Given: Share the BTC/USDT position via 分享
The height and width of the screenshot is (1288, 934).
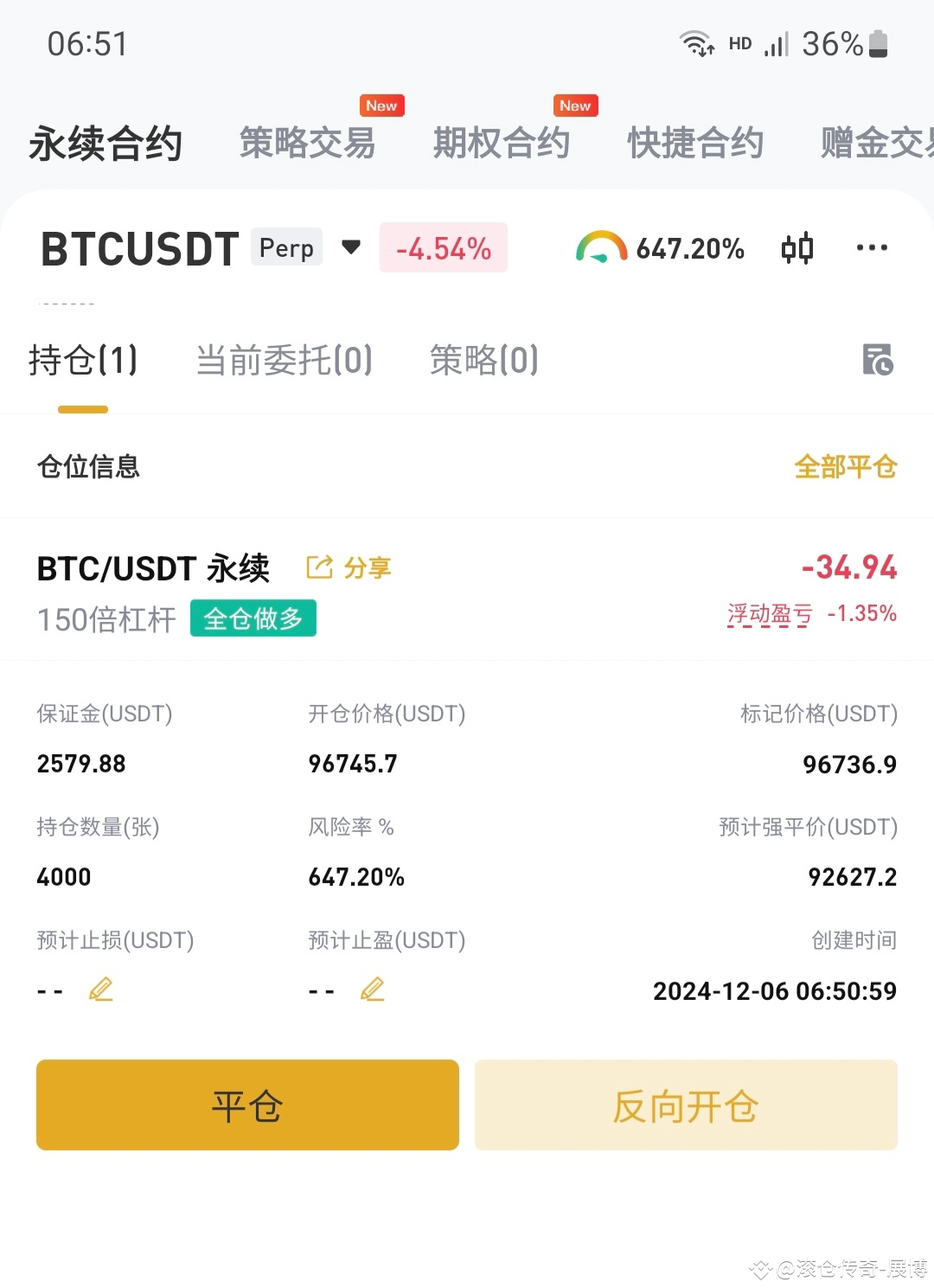Looking at the screenshot, I should click(x=349, y=567).
